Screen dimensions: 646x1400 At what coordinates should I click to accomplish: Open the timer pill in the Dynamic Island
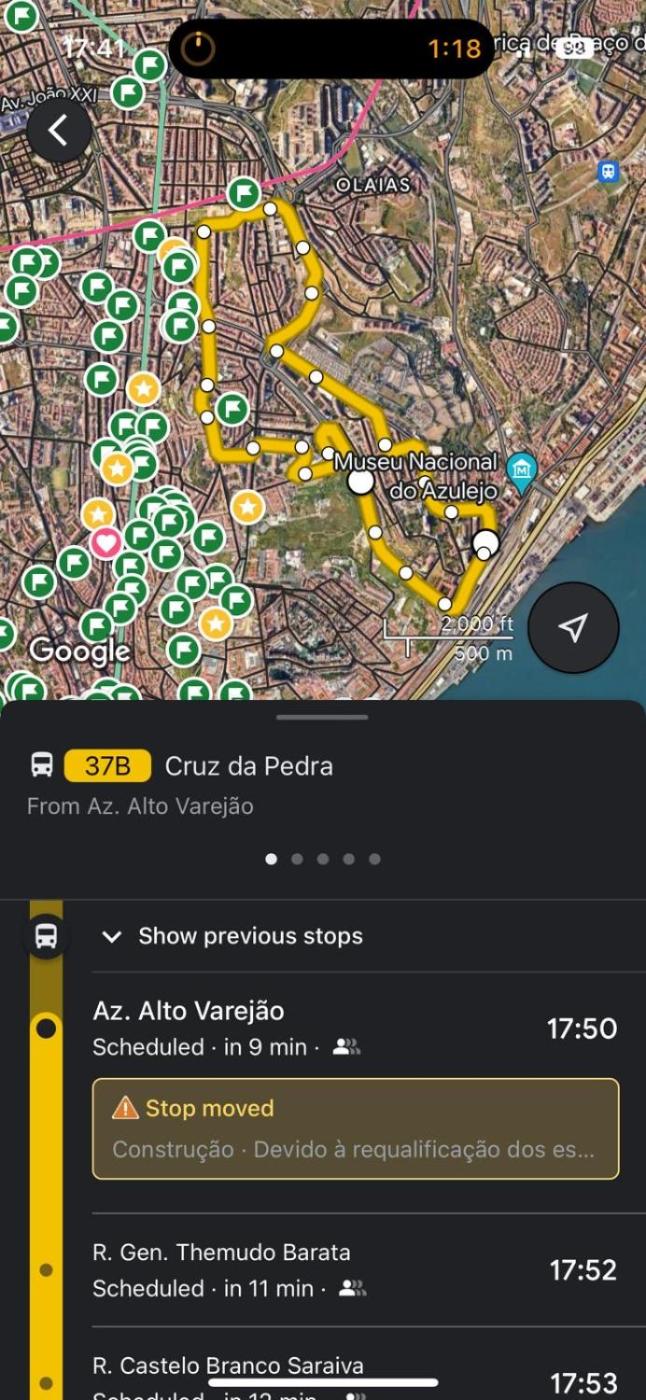(x=331, y=48)
